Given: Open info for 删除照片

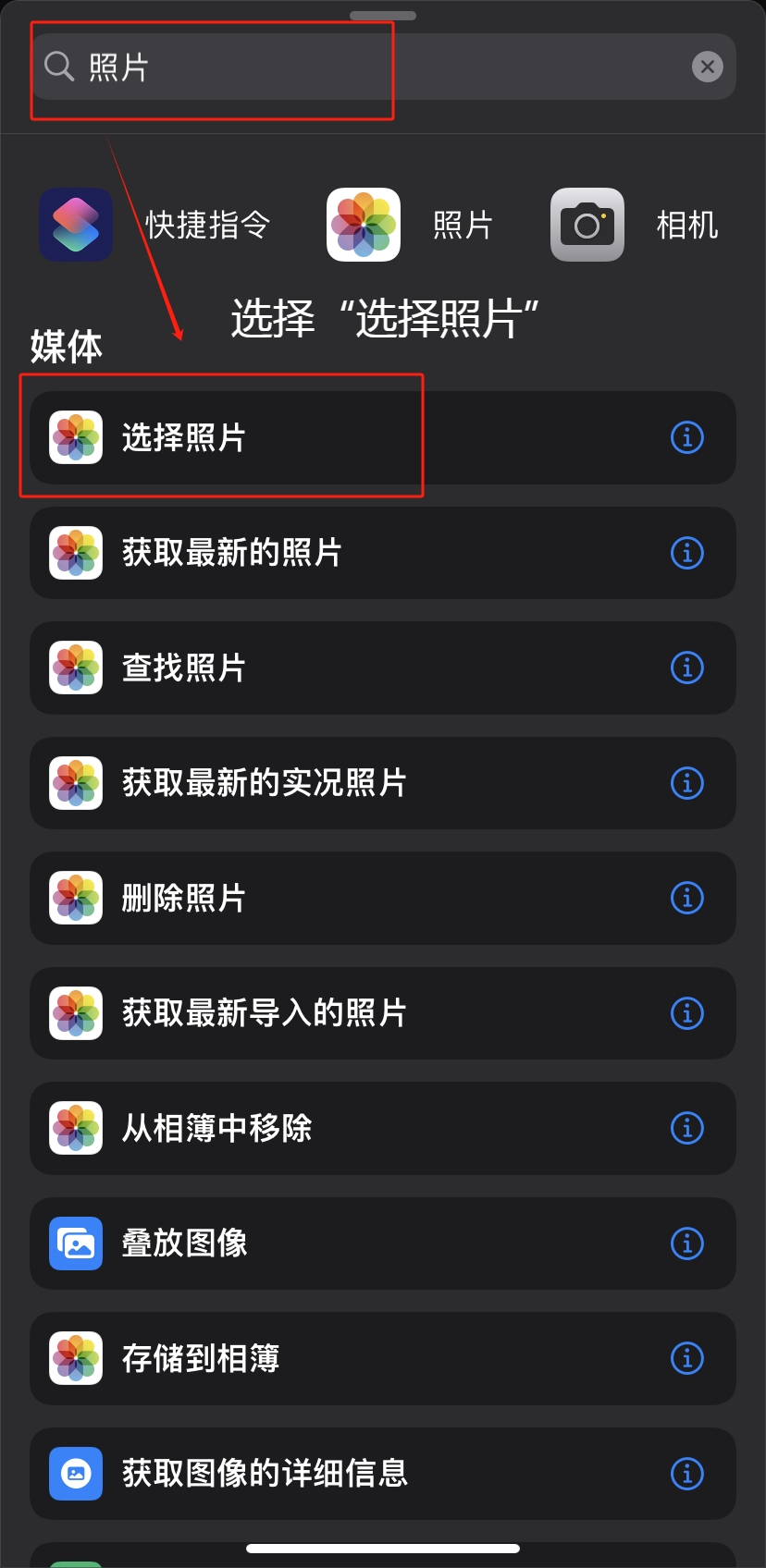Looking at the screenshot, I should [x=686, y=898].
